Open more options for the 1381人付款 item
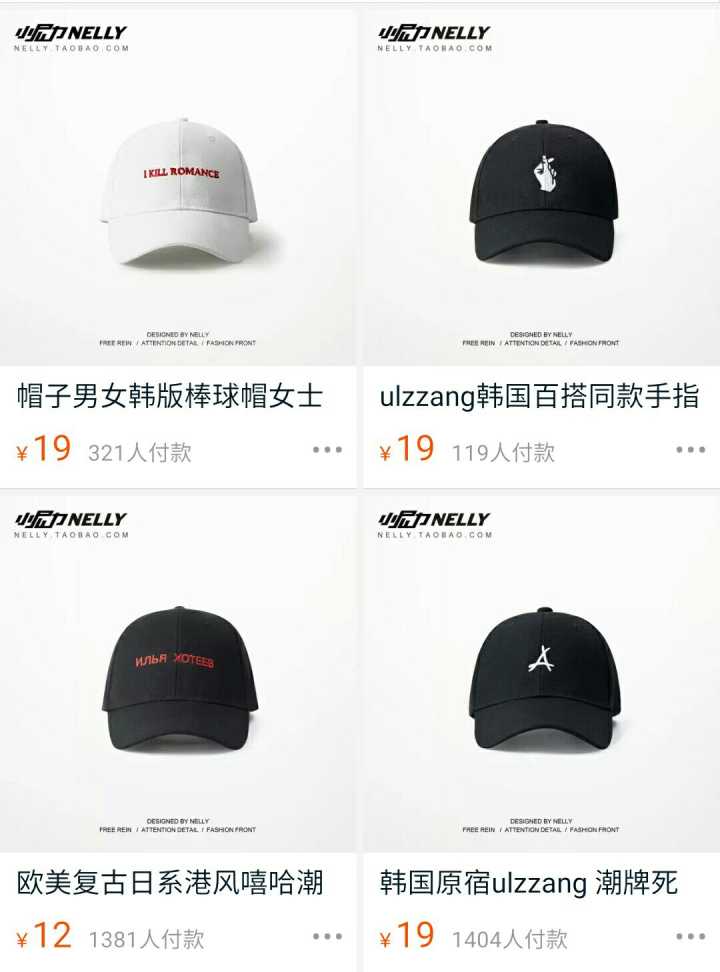 click(327, 937)
